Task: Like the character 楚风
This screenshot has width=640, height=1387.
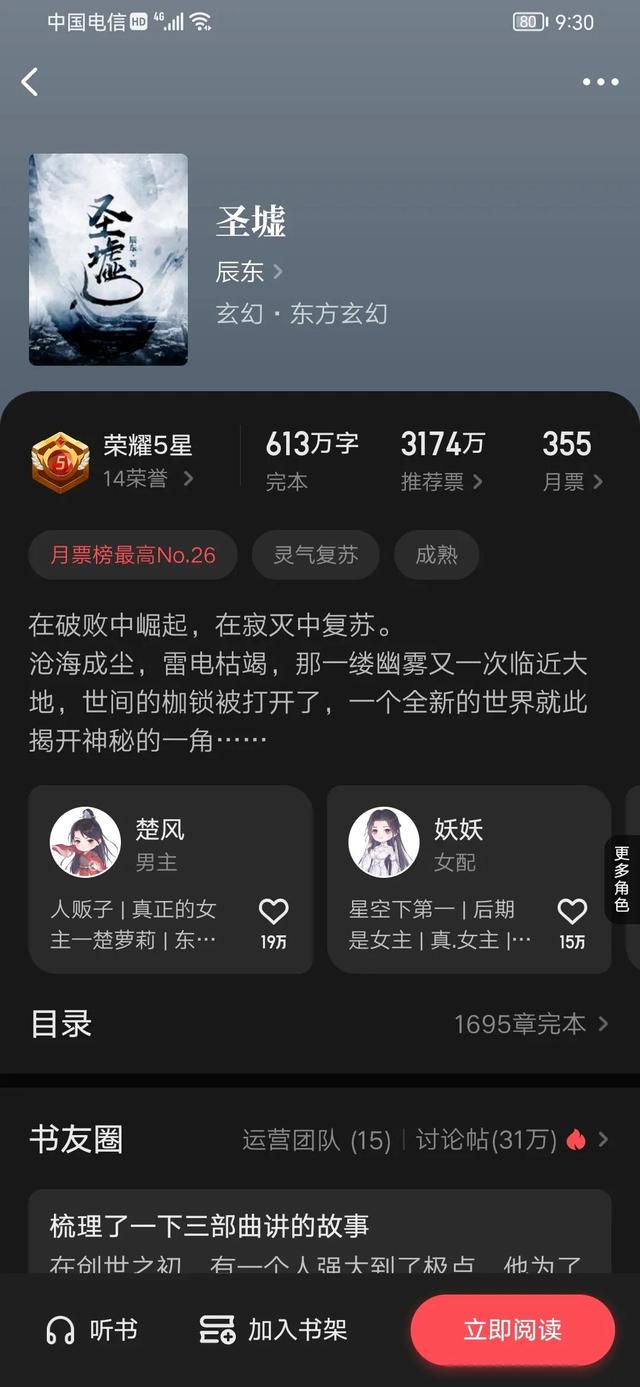Action: pyautogui.click(x=273, y=912)
